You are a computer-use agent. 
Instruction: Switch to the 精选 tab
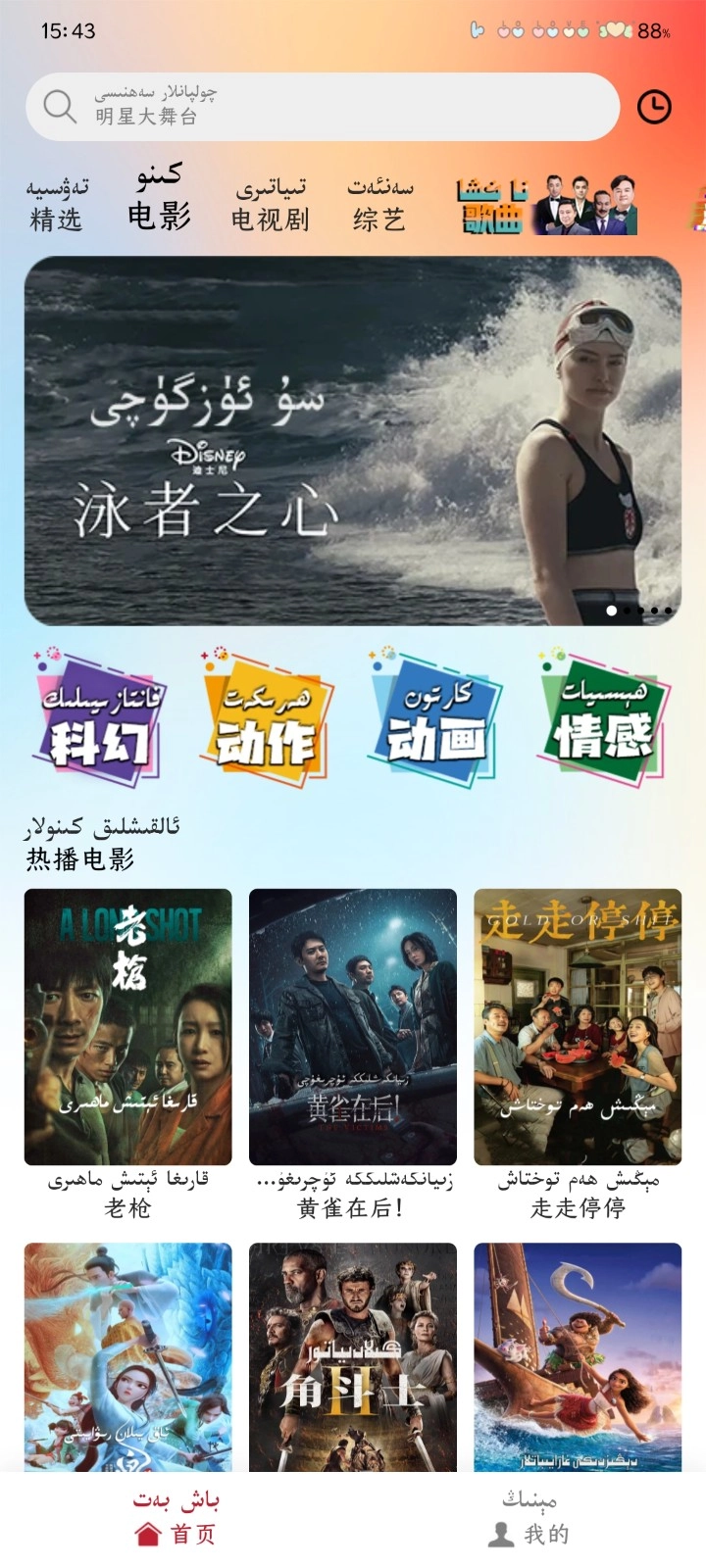[56, 204]
